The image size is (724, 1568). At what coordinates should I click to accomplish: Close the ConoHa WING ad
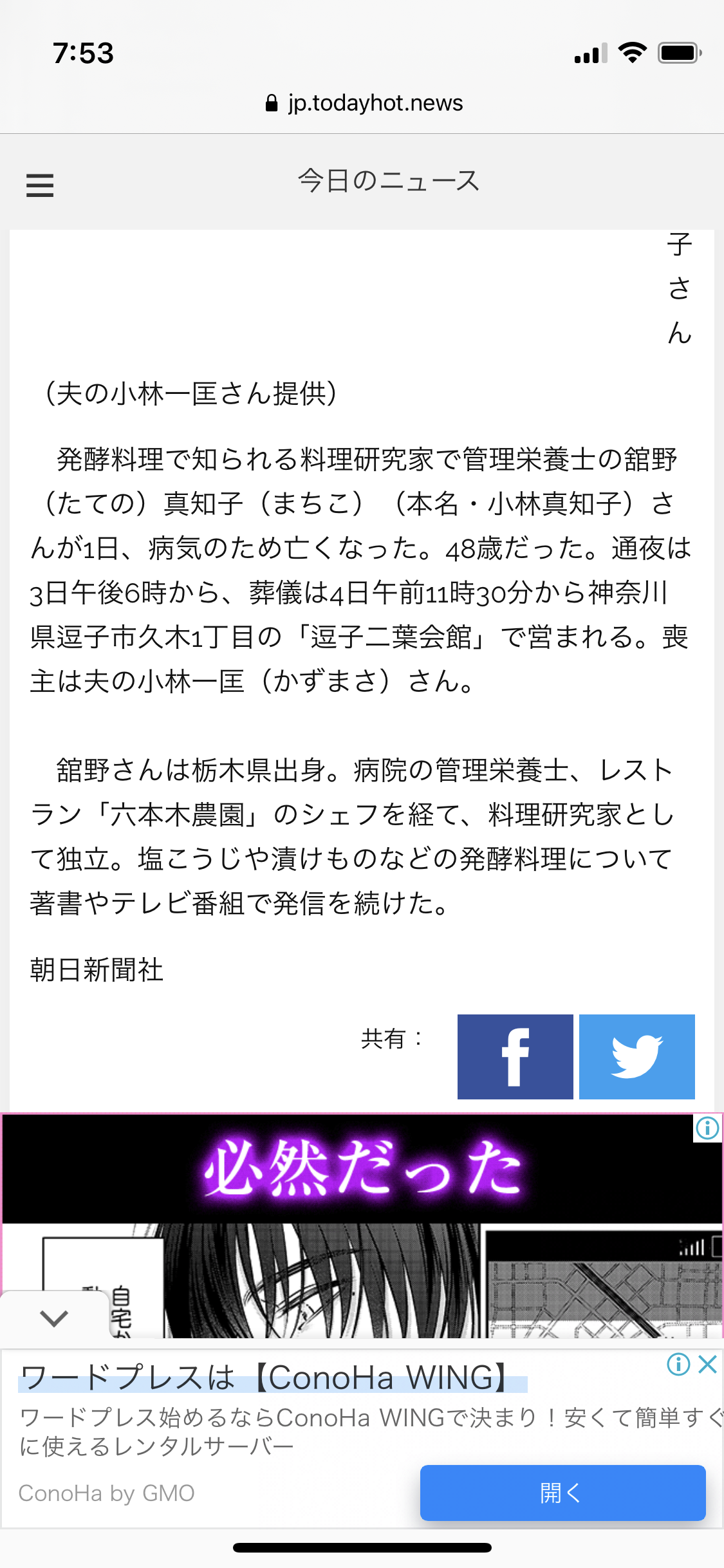(708, 1364)
